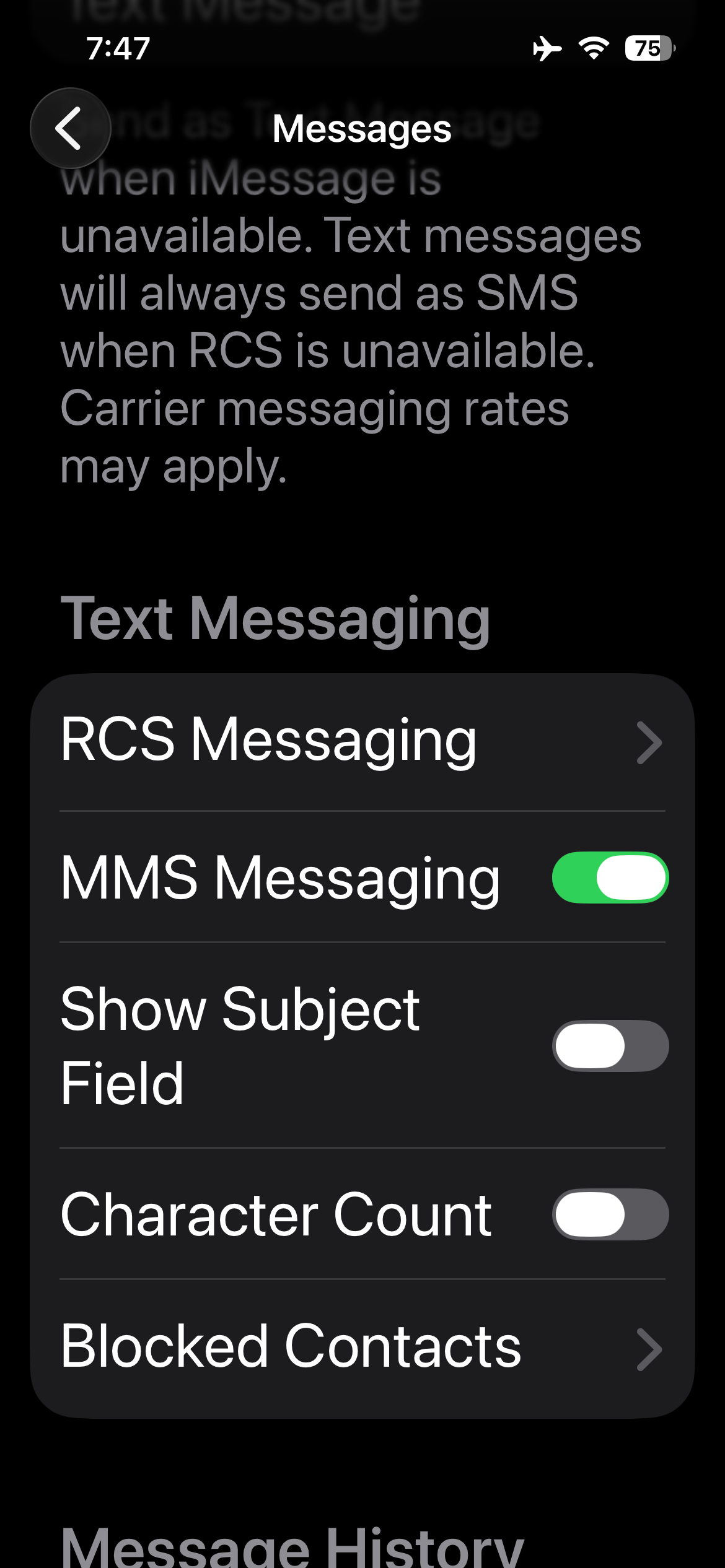
Task: Enable Show Subject Field
Action: [x=610, y=1045]
